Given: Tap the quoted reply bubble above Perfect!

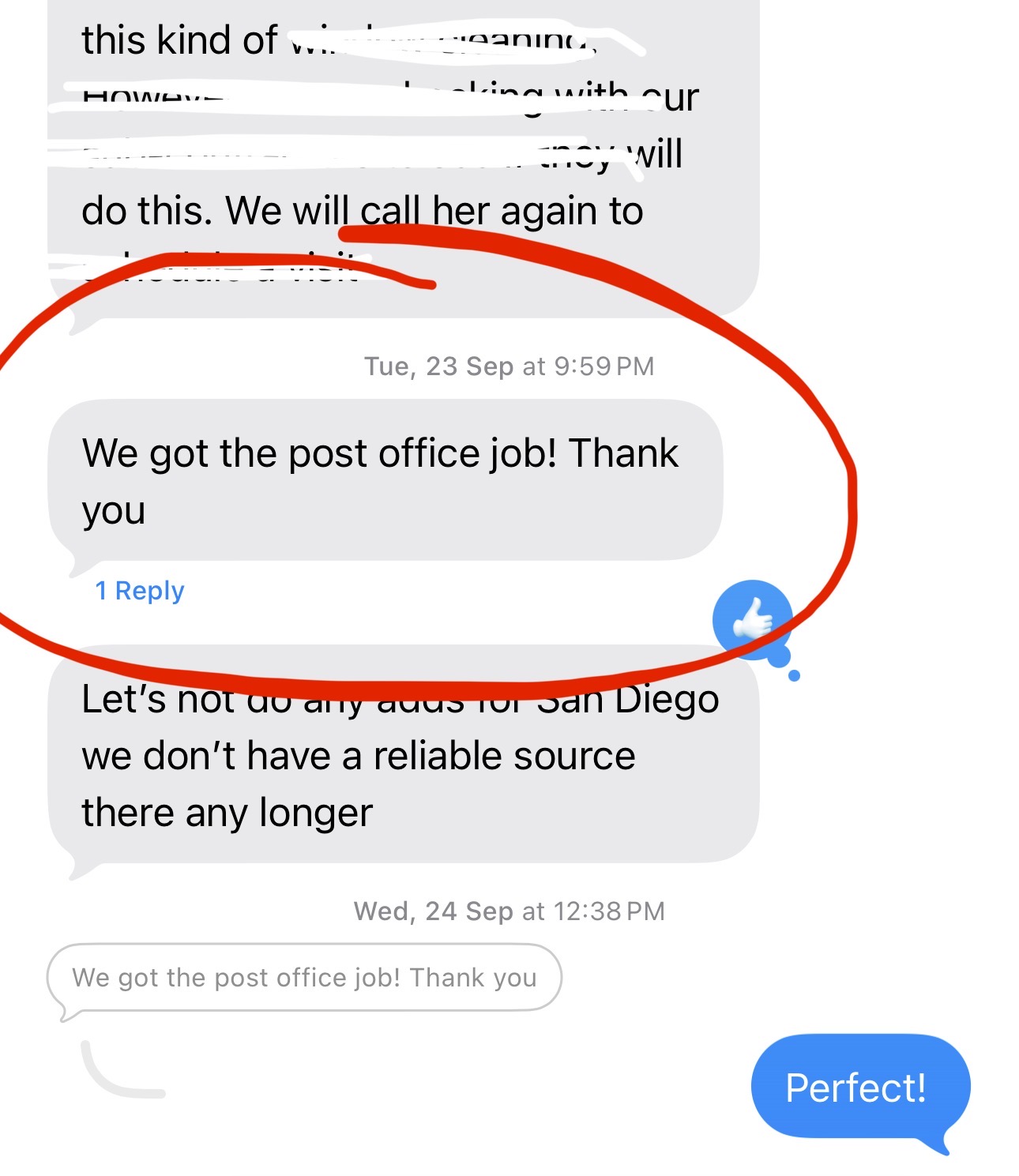Looking at the screenshot, I should pyautogui.click(x=304, y=978).
